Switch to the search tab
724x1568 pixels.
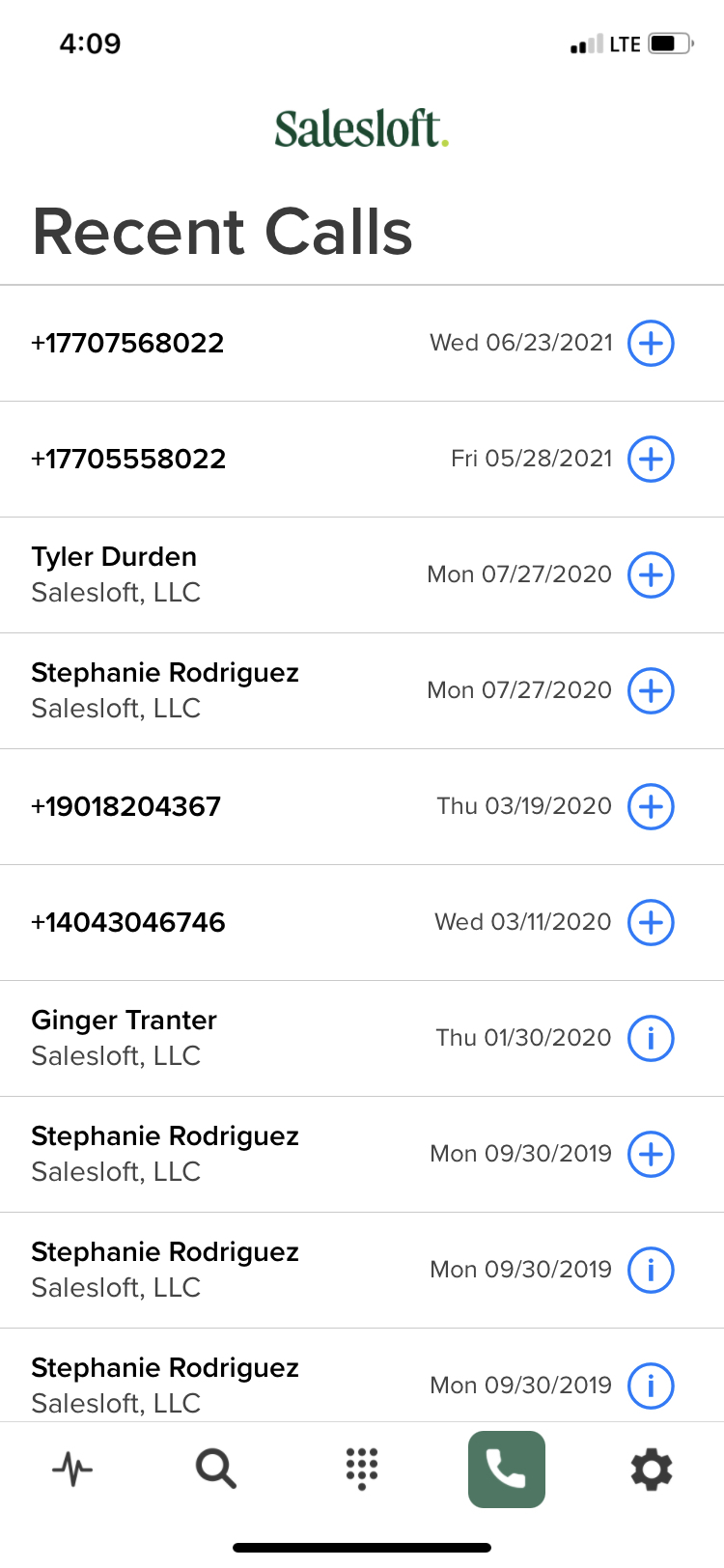(216, 1470)
